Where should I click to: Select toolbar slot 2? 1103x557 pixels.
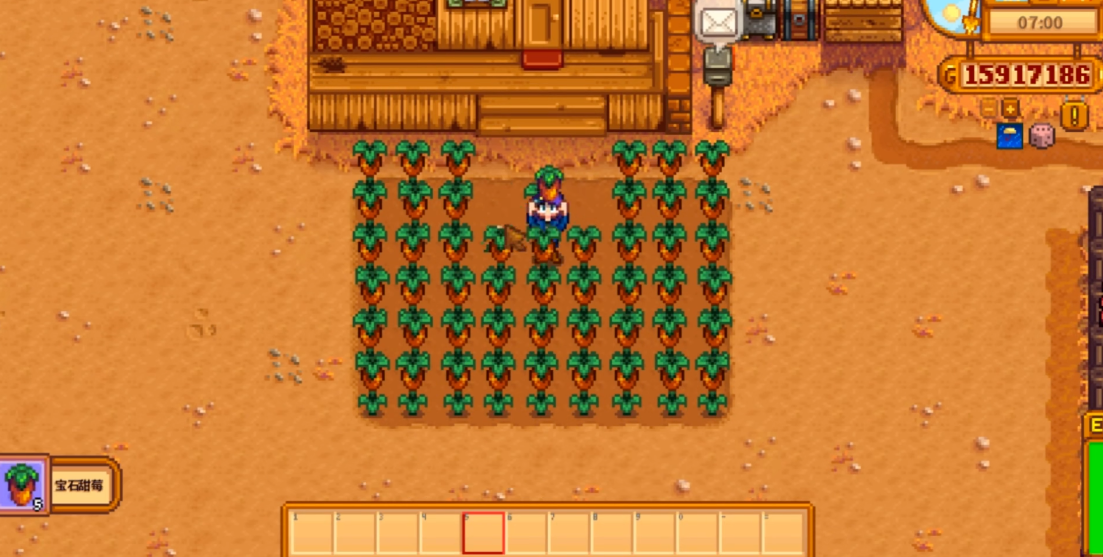point(355,532)
